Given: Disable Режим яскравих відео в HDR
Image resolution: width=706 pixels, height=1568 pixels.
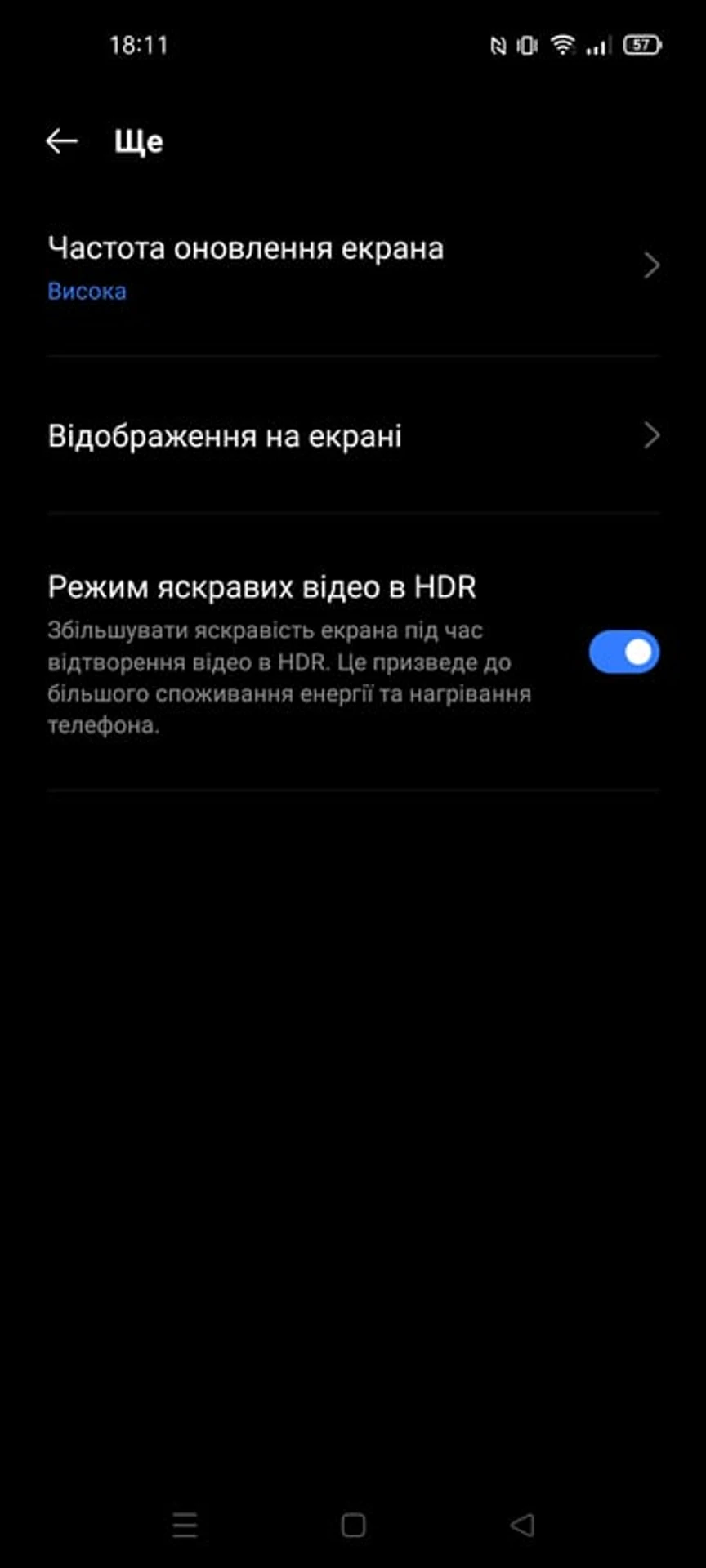Looking at the screenshot, I should 623,653.
